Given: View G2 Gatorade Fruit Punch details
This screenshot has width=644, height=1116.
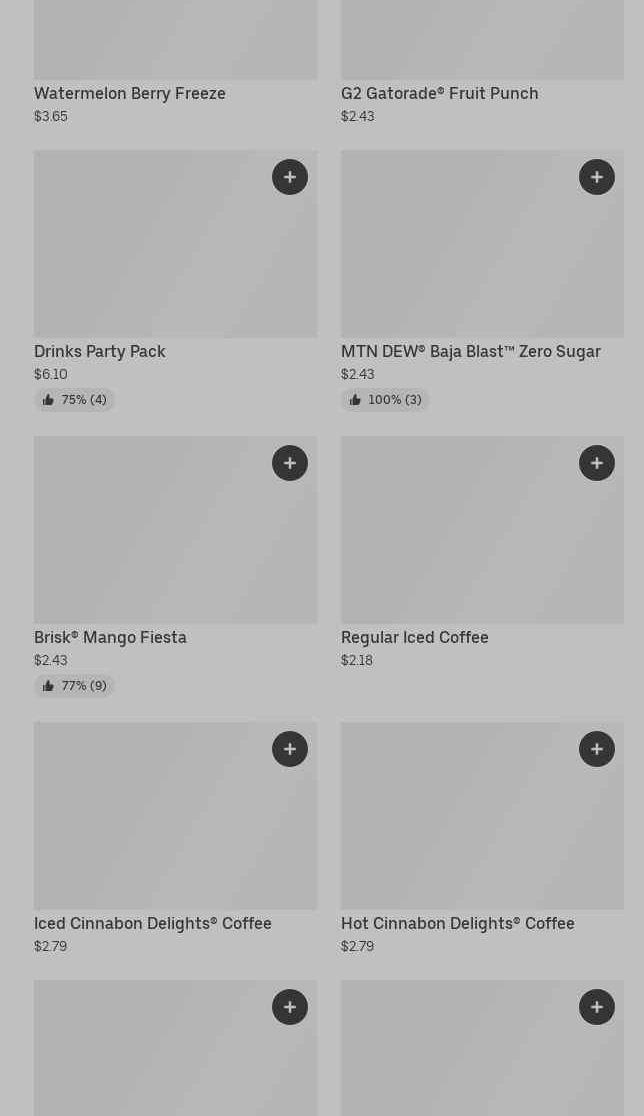Looking at the screenshot, I should point(439,93).
